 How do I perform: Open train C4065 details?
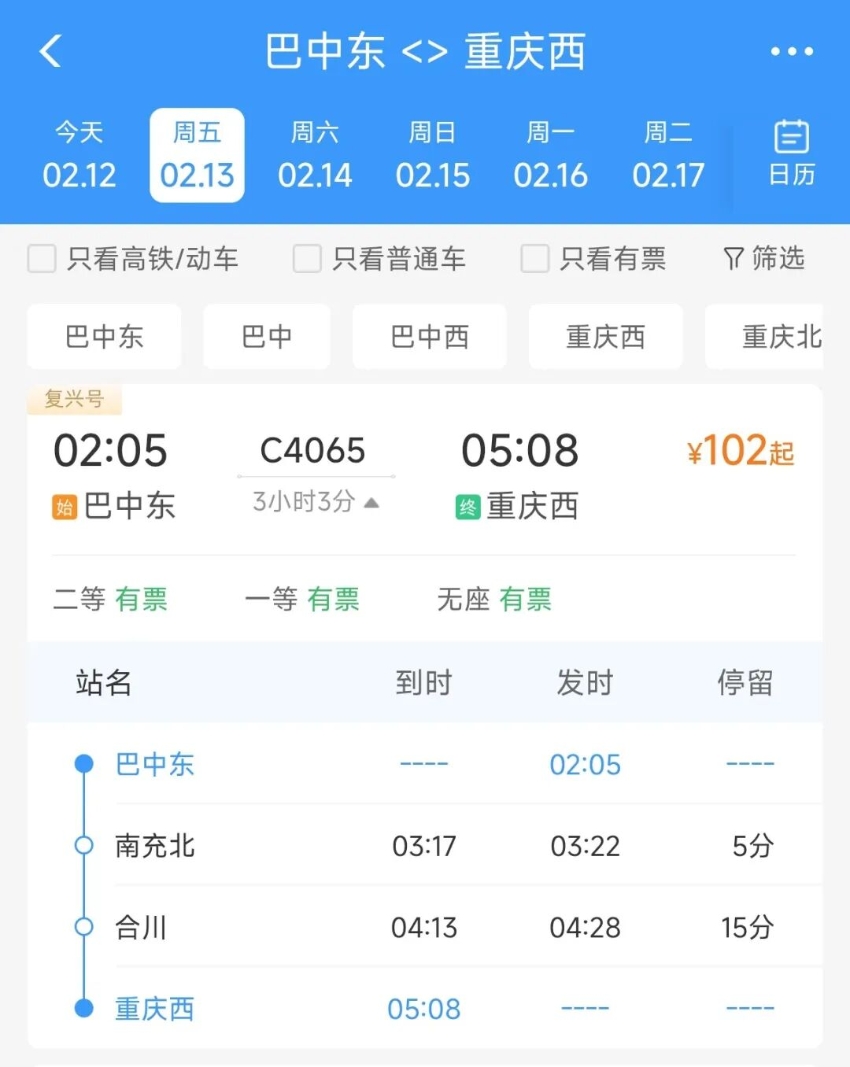(x=315, y=451)
